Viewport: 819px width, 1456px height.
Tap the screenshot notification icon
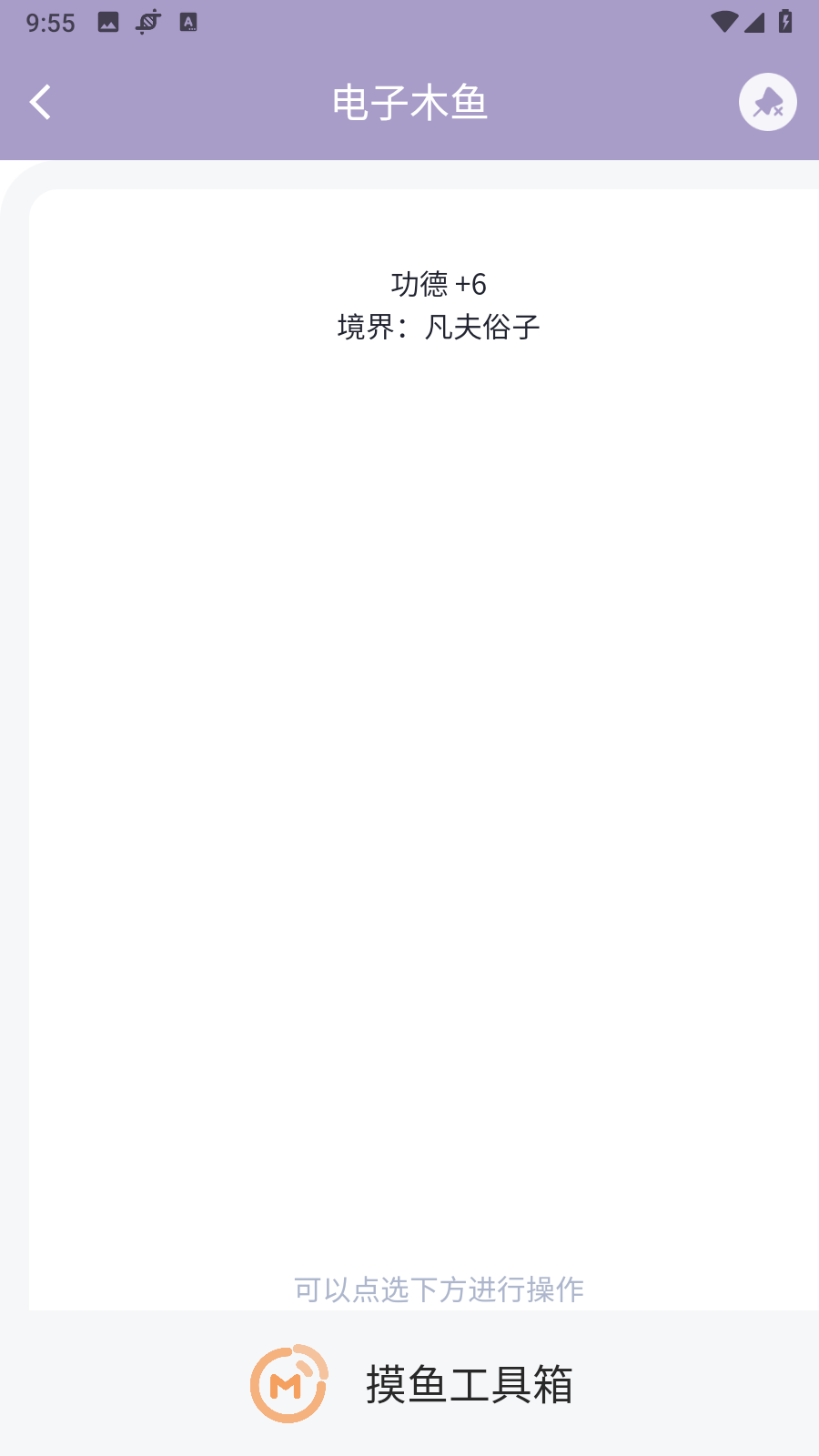point(109,23)
